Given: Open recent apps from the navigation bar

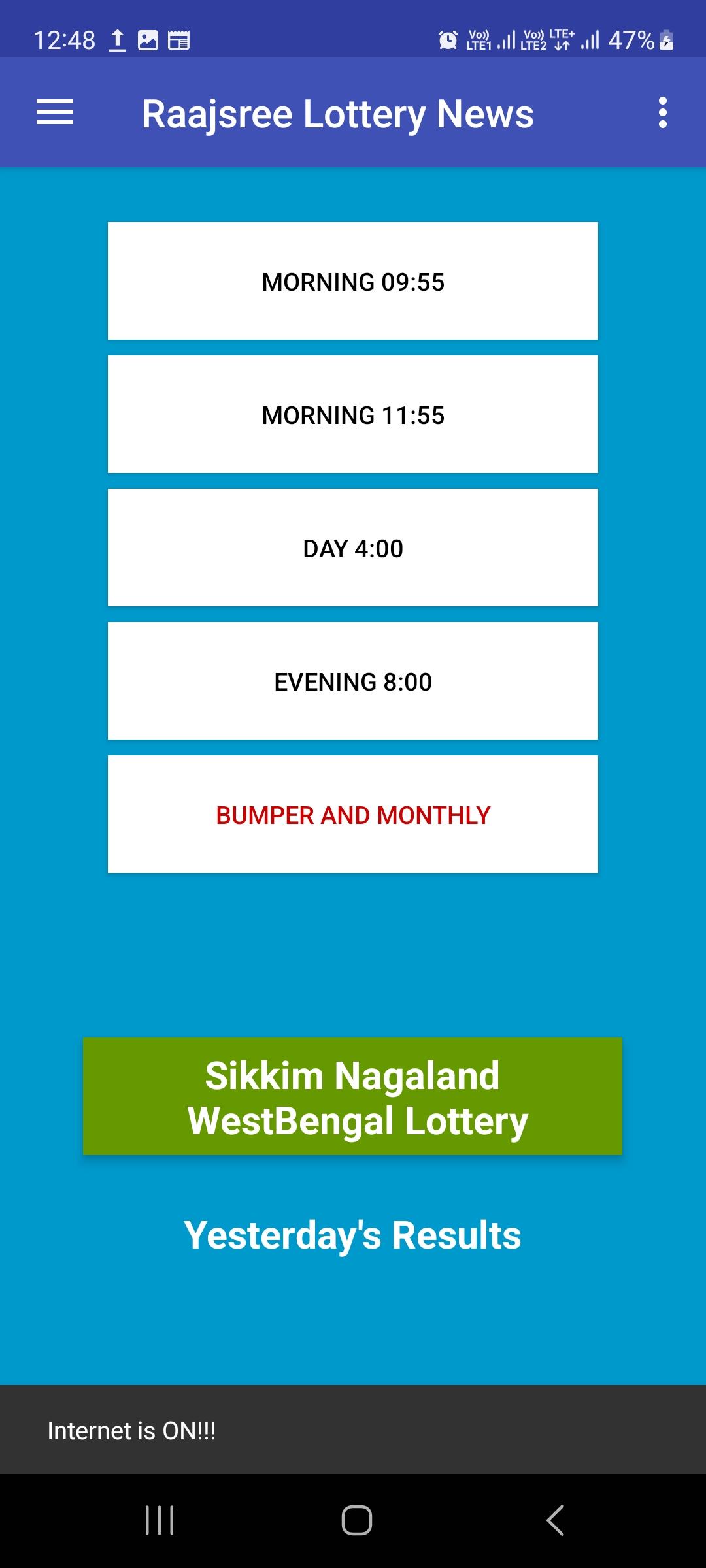Looking at the screenshot, I should pos(160,1520).
